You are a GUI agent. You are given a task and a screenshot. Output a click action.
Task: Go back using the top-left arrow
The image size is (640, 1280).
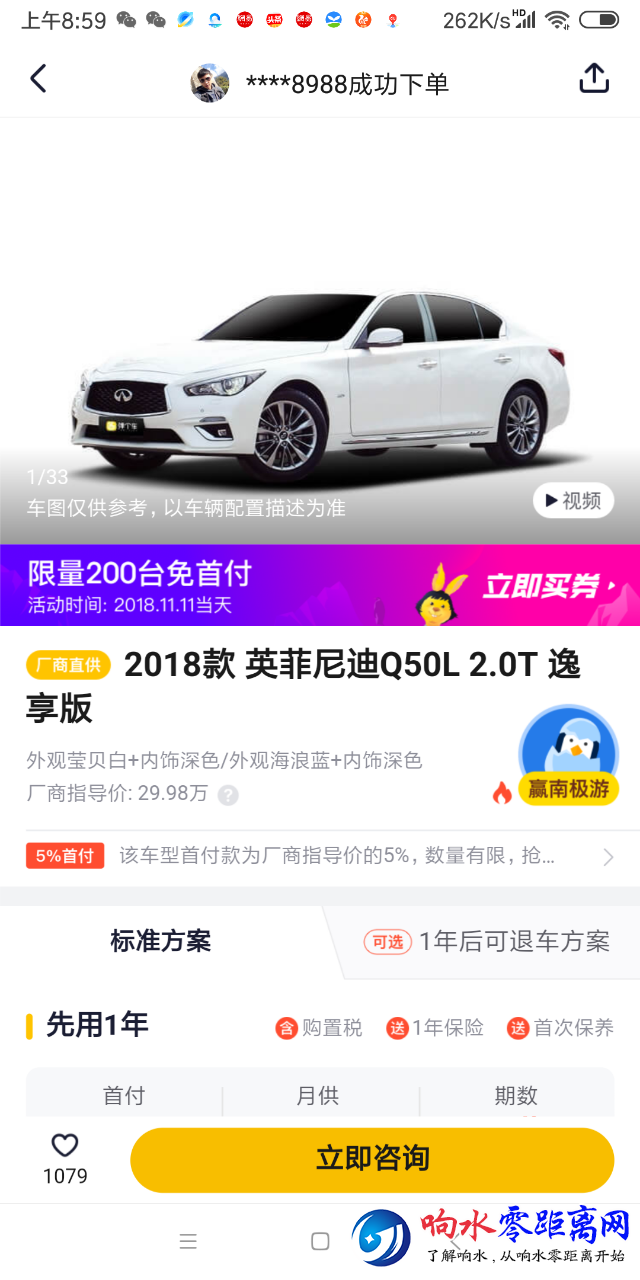[38, 79]
